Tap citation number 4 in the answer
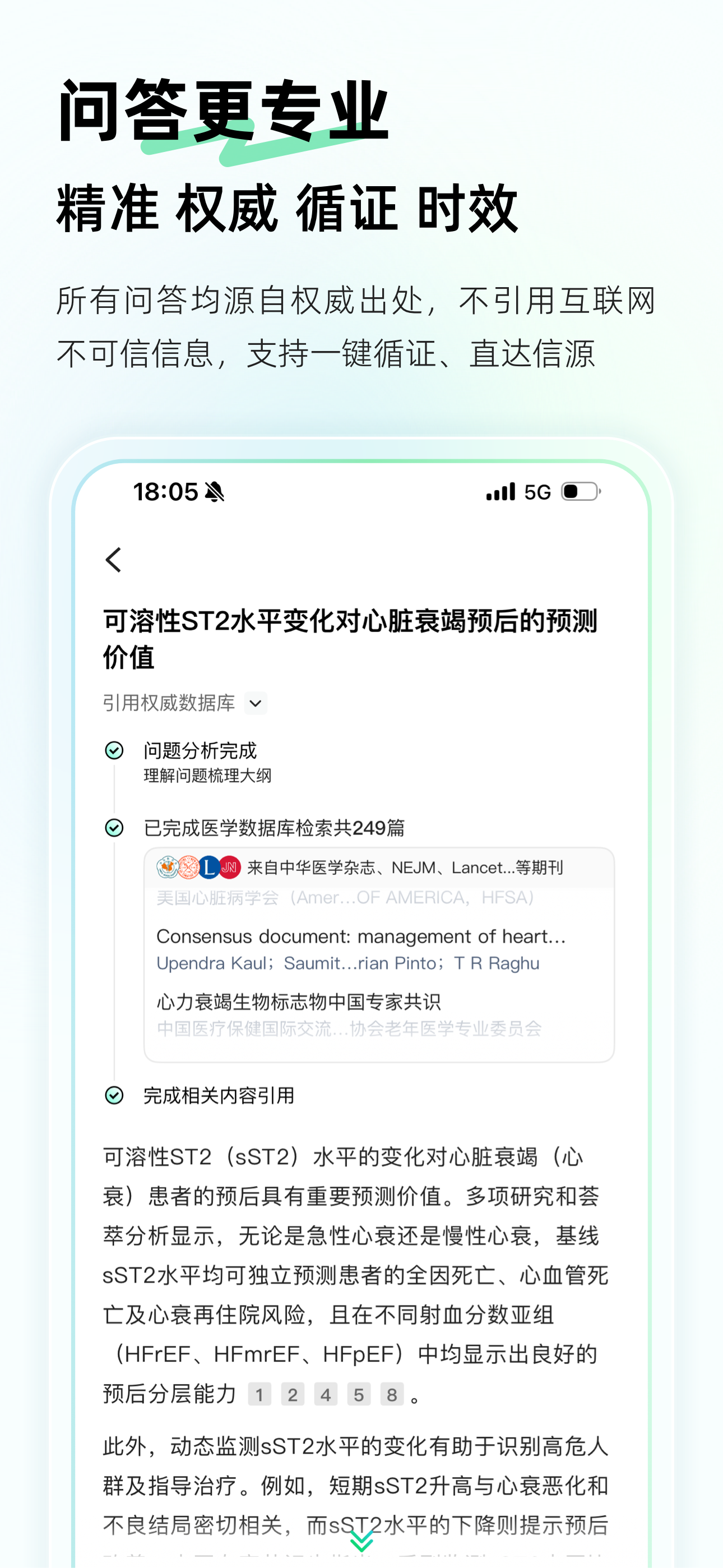 (x=326, y=1394)
